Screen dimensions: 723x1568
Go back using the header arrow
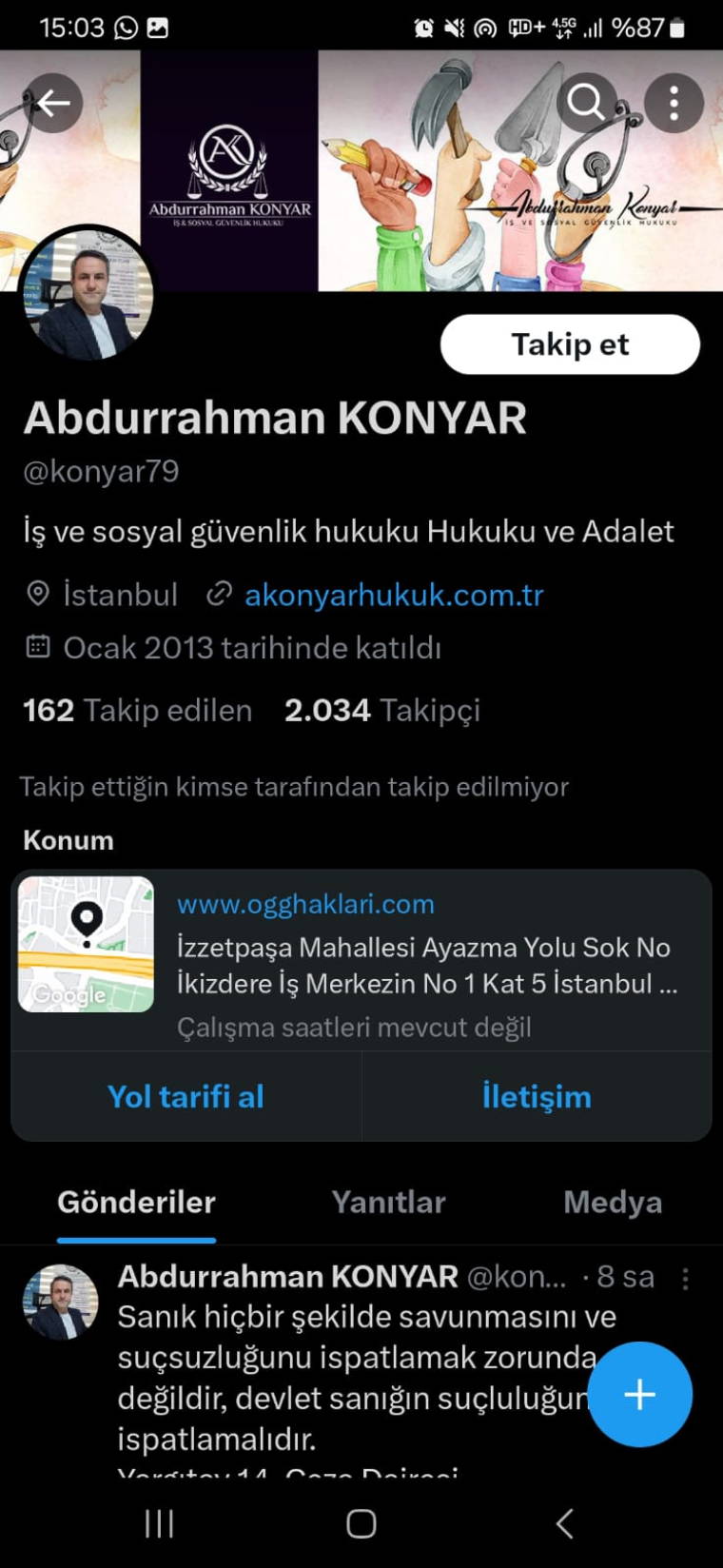[52, 103]
